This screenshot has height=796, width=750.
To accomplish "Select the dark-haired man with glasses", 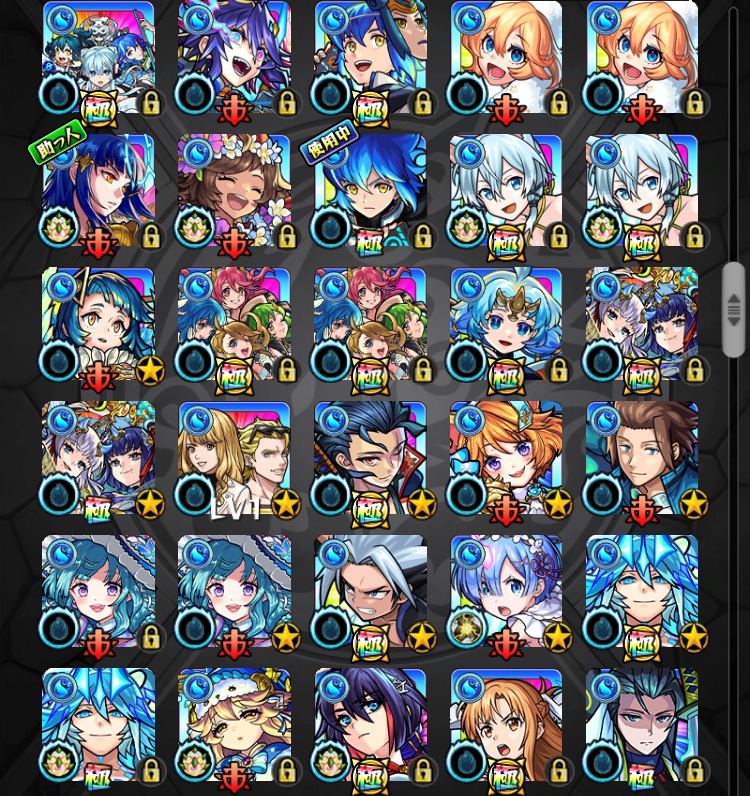I will (x=642, y=725).
